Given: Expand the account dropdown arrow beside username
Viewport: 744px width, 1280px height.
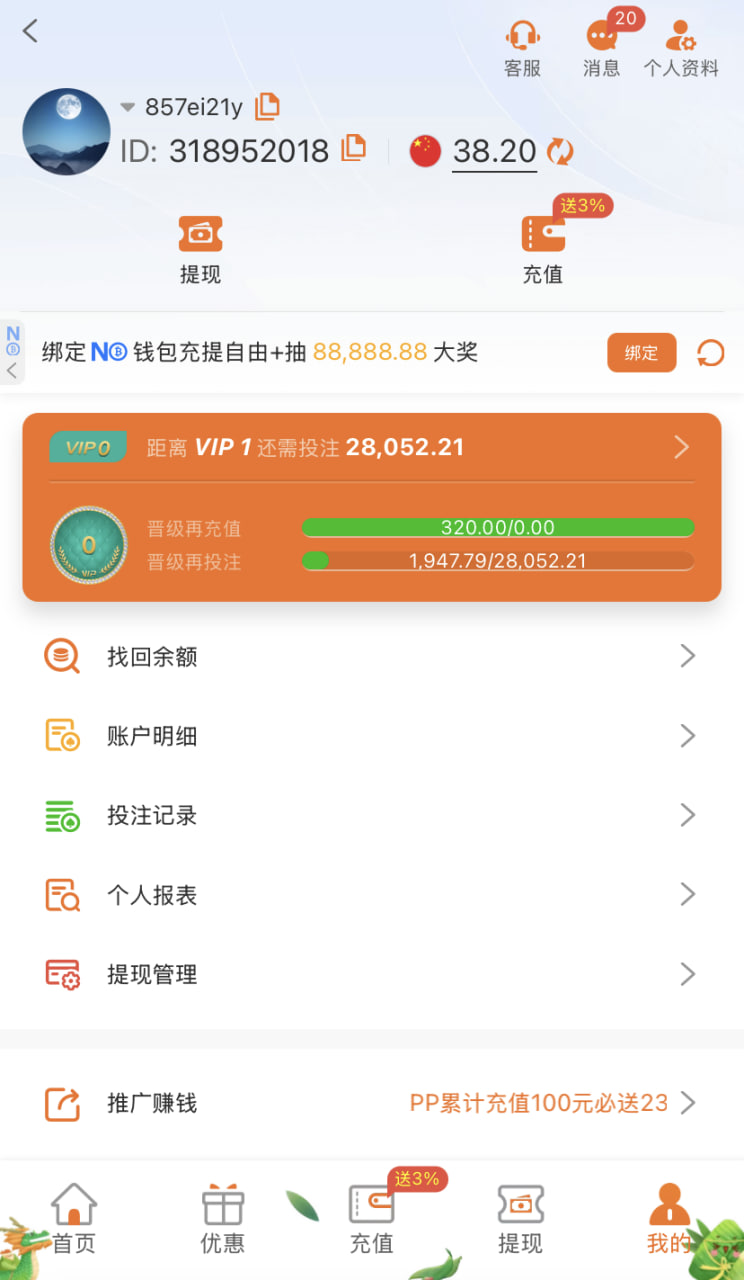Looking at the screenshot, I should click(127, 107).
